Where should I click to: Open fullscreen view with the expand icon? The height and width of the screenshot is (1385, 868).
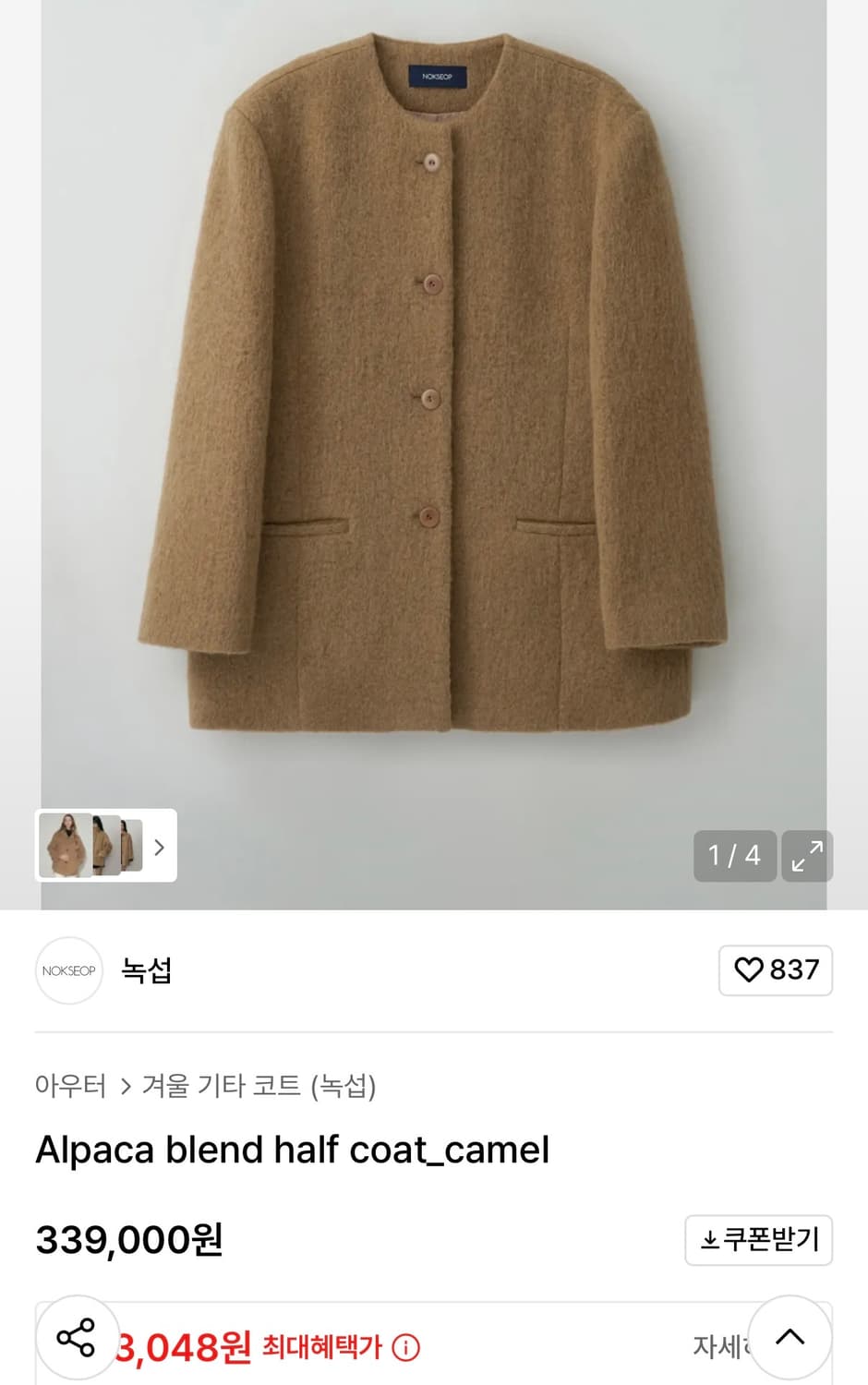(x=807, y=857)
